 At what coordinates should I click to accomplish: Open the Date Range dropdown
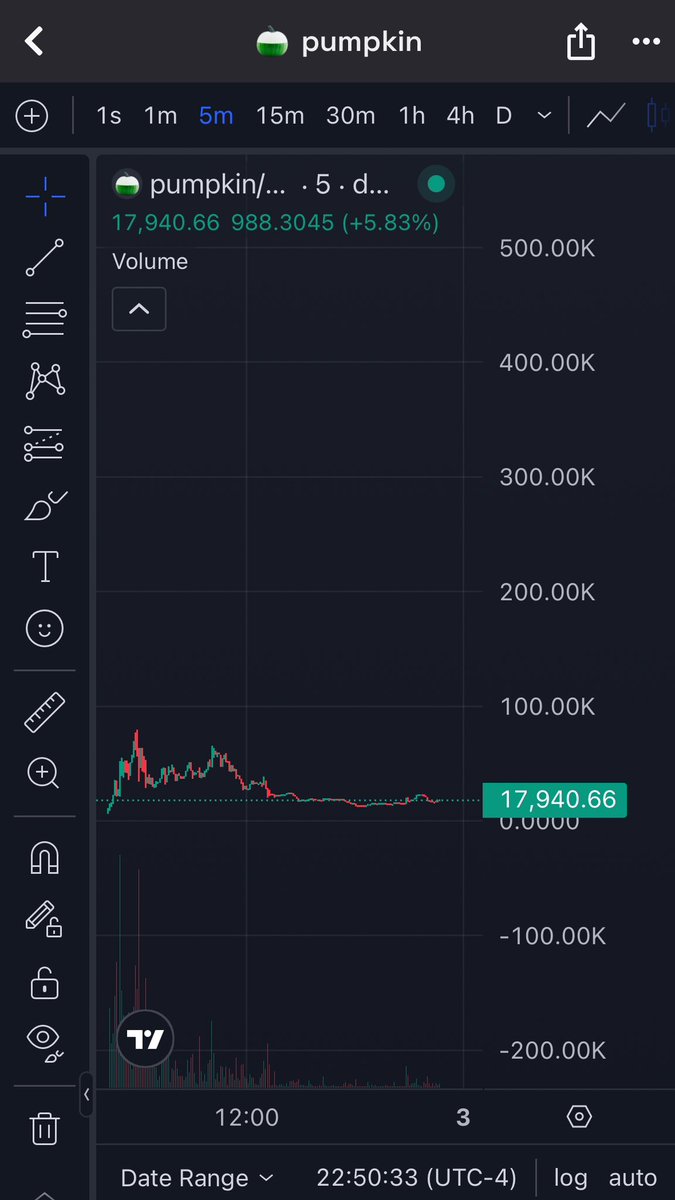(196, 1178)
